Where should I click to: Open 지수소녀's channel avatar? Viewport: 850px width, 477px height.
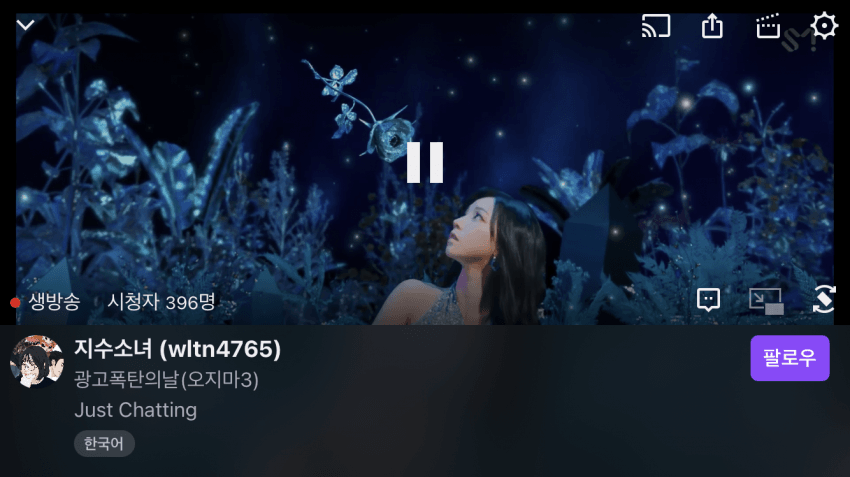click(x=37, y=362)
